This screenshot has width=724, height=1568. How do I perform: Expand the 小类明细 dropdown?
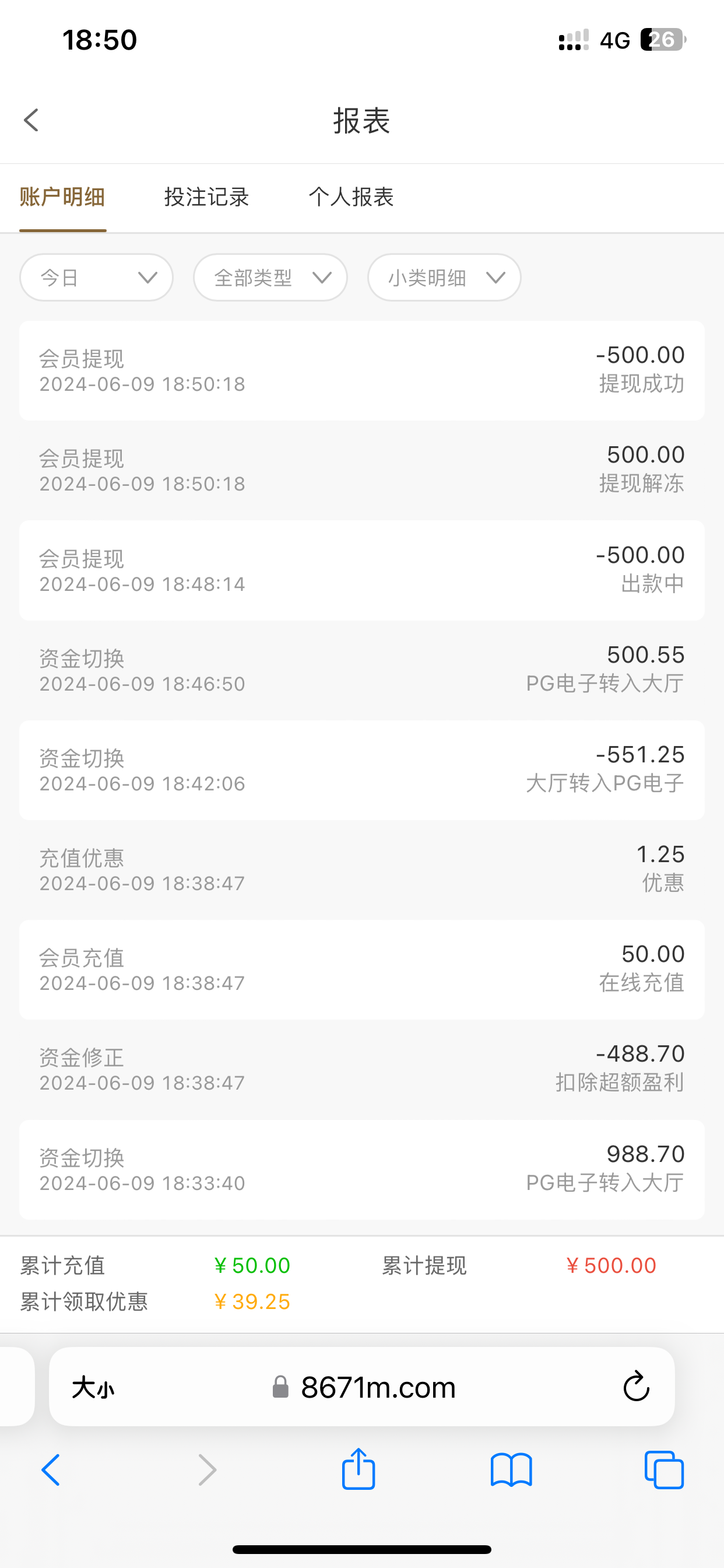(444, 278)
